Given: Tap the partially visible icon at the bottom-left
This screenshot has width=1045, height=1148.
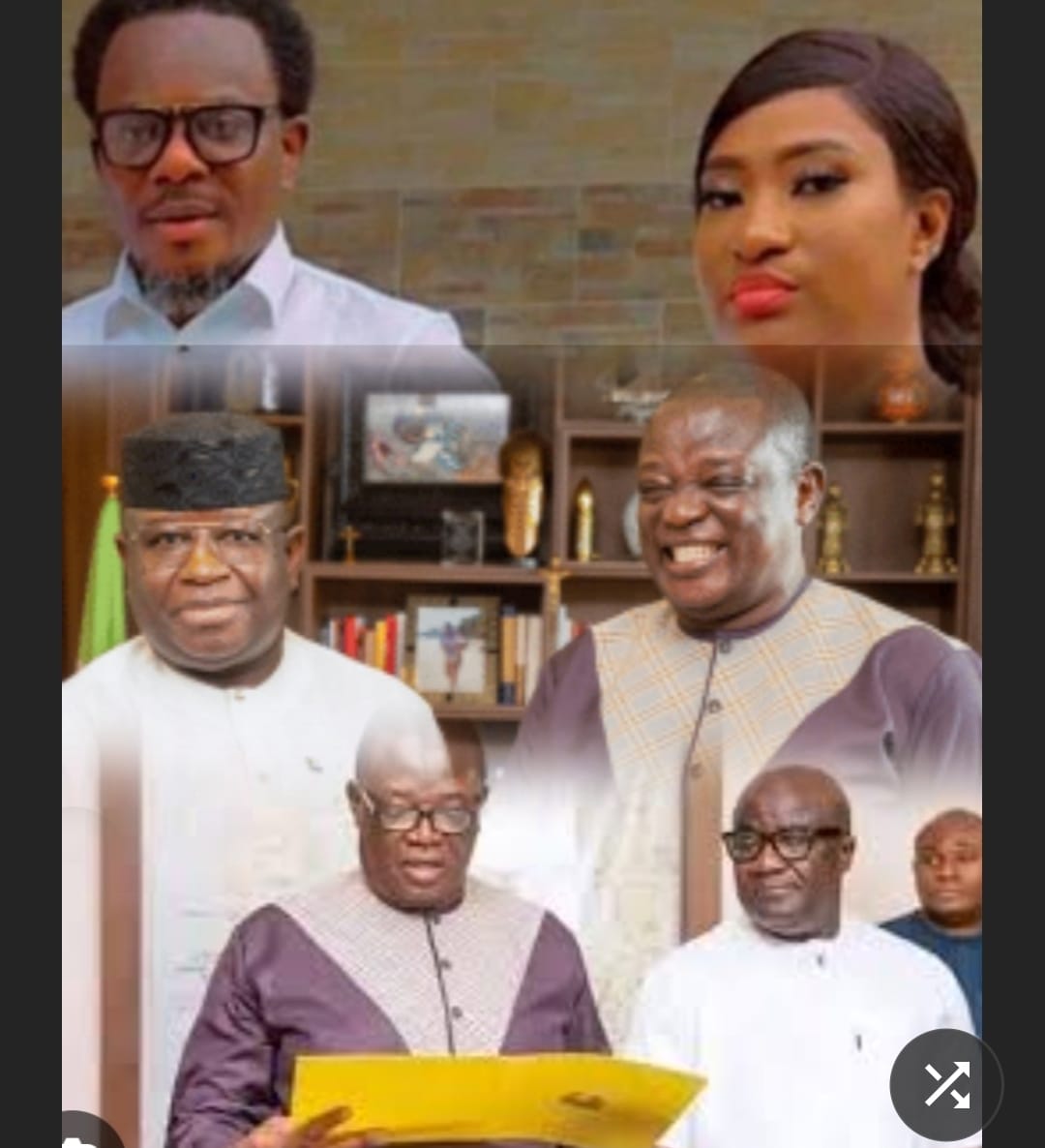Looking at the screenshot, I should [85, 1133].
